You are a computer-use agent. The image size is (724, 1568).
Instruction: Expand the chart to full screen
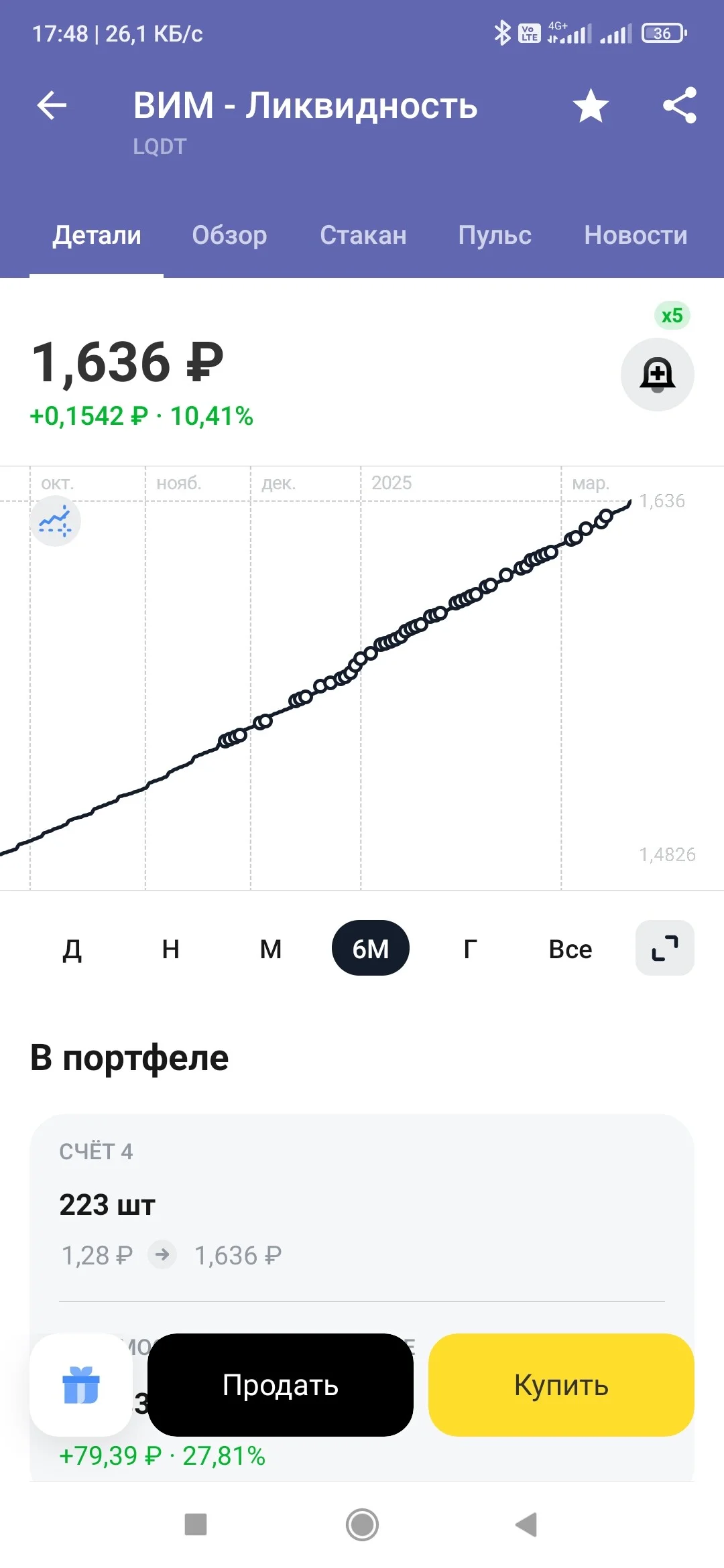[665, 948]
